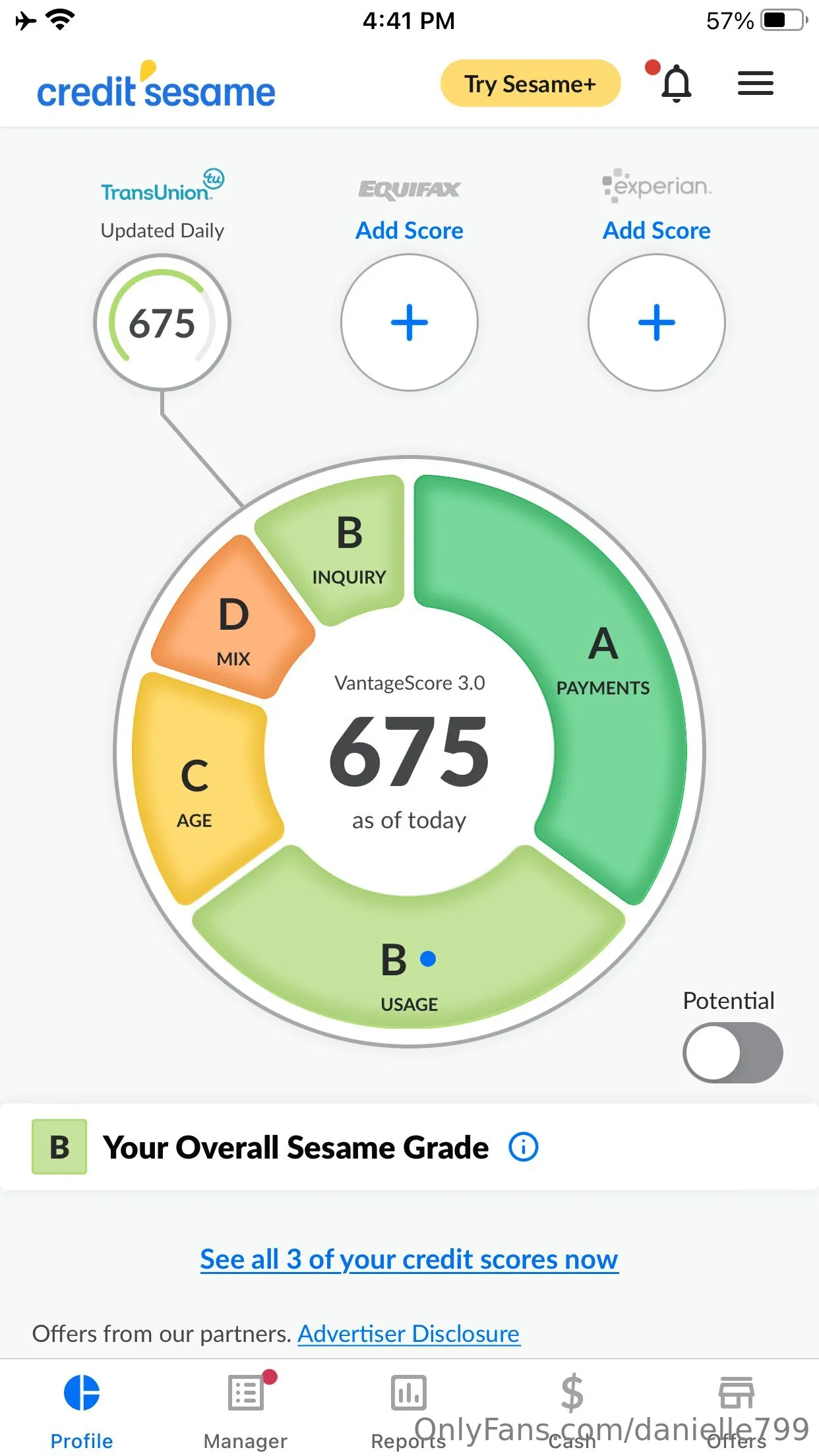Screen dimensions: 819x1456
Task: Select the Inquiry grade B segment
Action: click(x=349, y=547)
